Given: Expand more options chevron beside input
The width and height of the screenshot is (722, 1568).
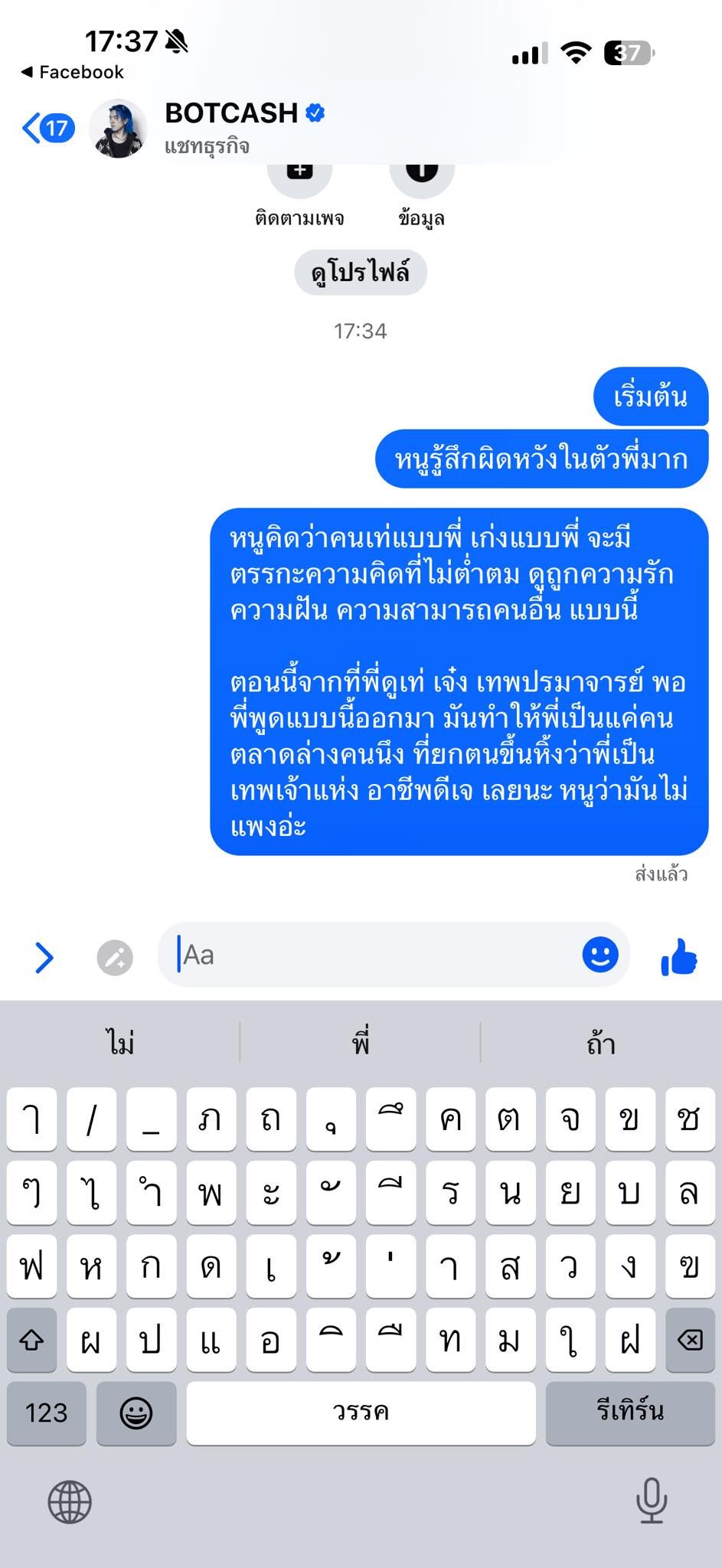Looking at the screenshot, I should 44,957.
